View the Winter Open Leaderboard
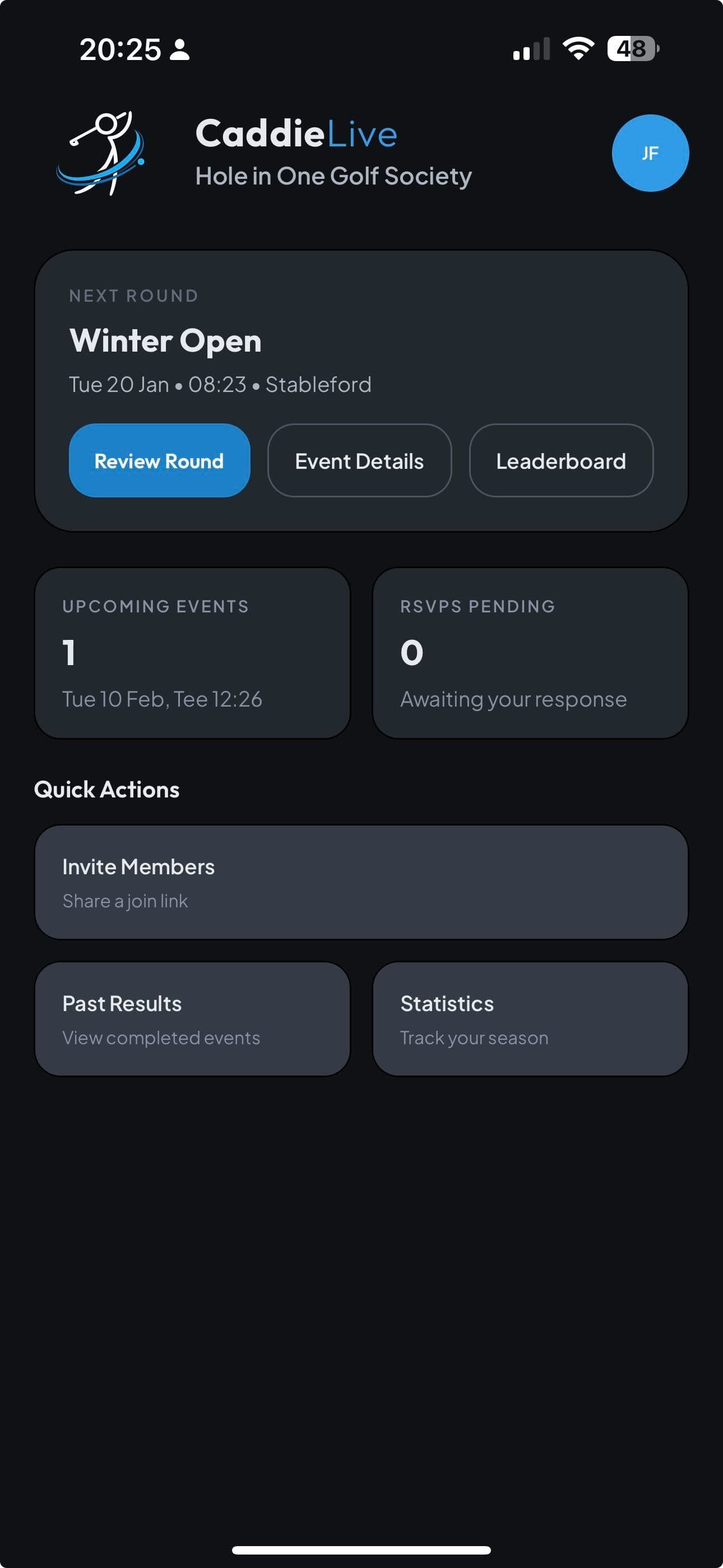This screenshot has width=723, height=1568. point(561,461)
